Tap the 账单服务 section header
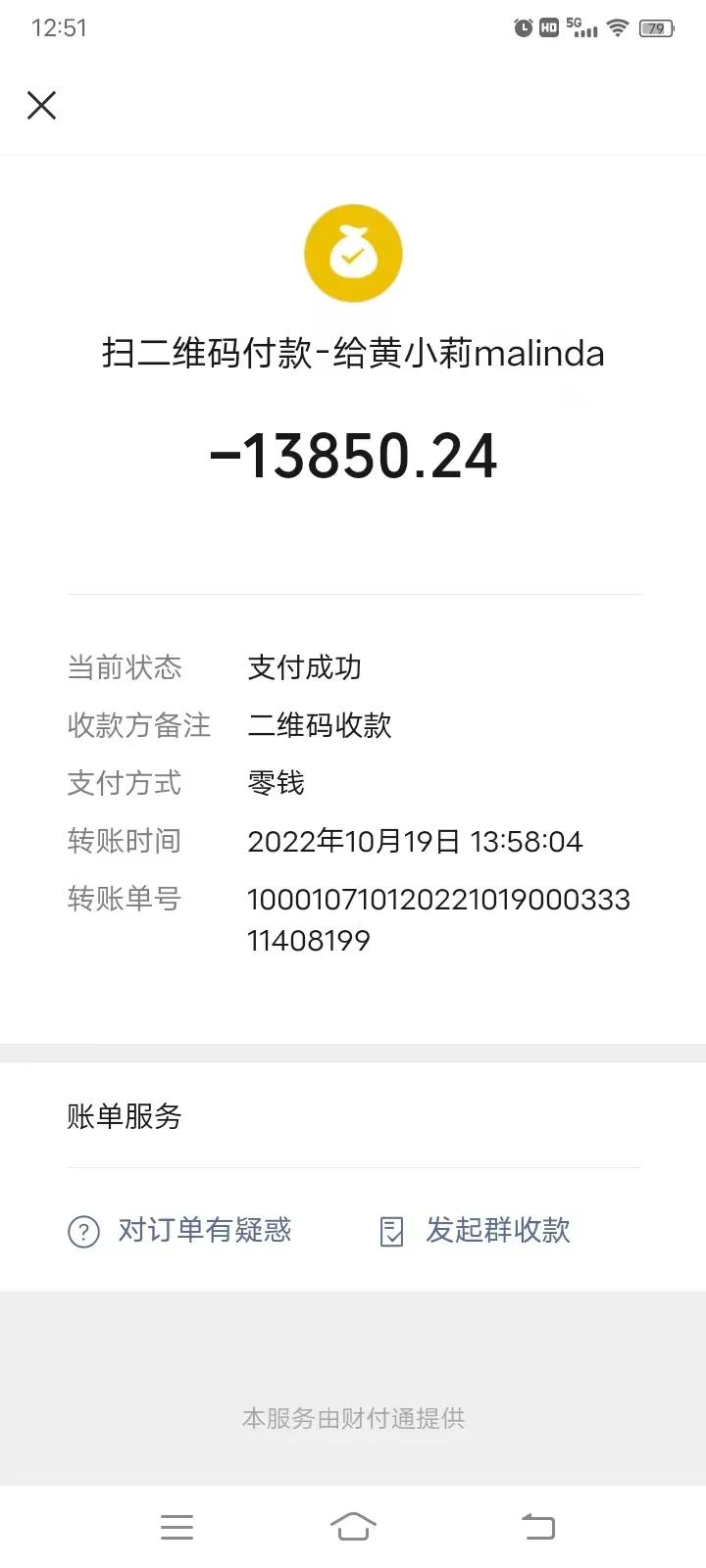706x1568 pixels. [124, 1117]
